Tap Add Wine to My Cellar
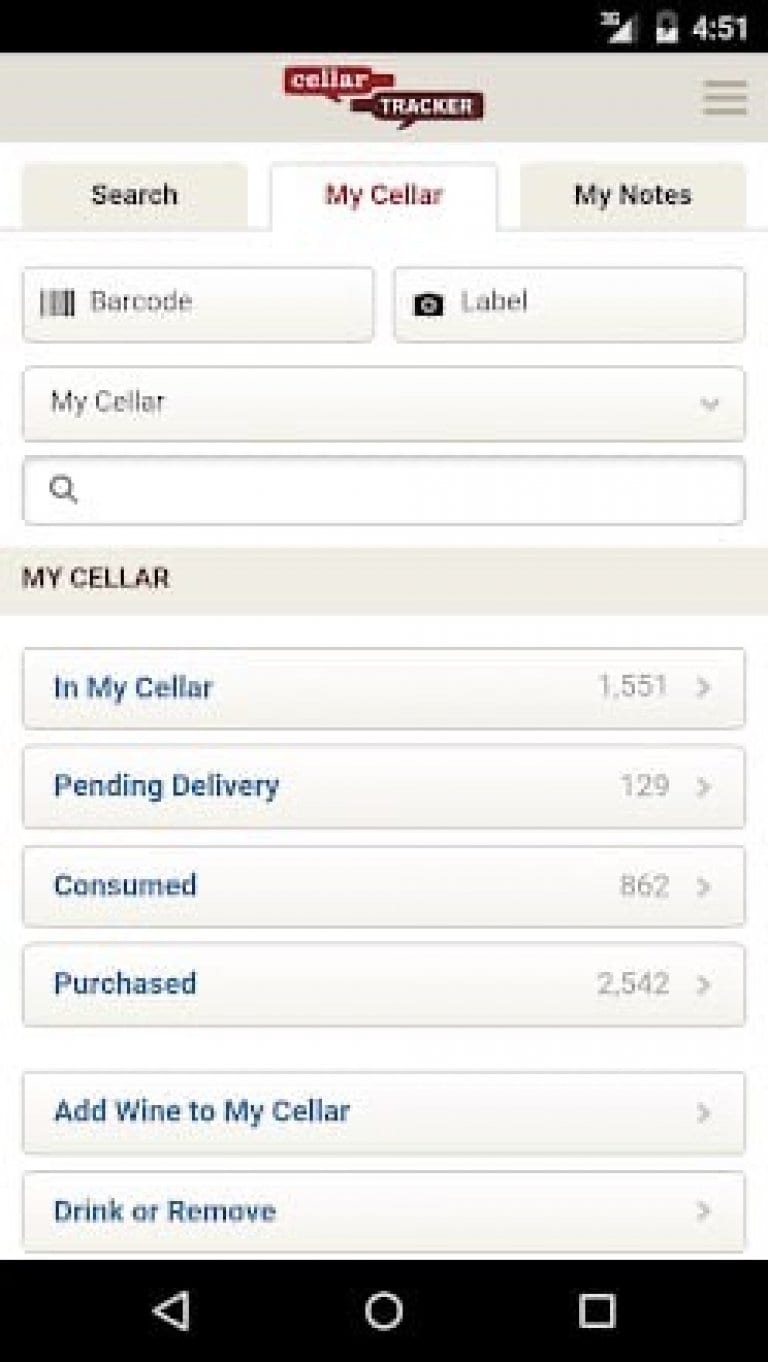The height and width of the screenshot is (1362, 768). pyautogui.click(x=384, y=1112)
